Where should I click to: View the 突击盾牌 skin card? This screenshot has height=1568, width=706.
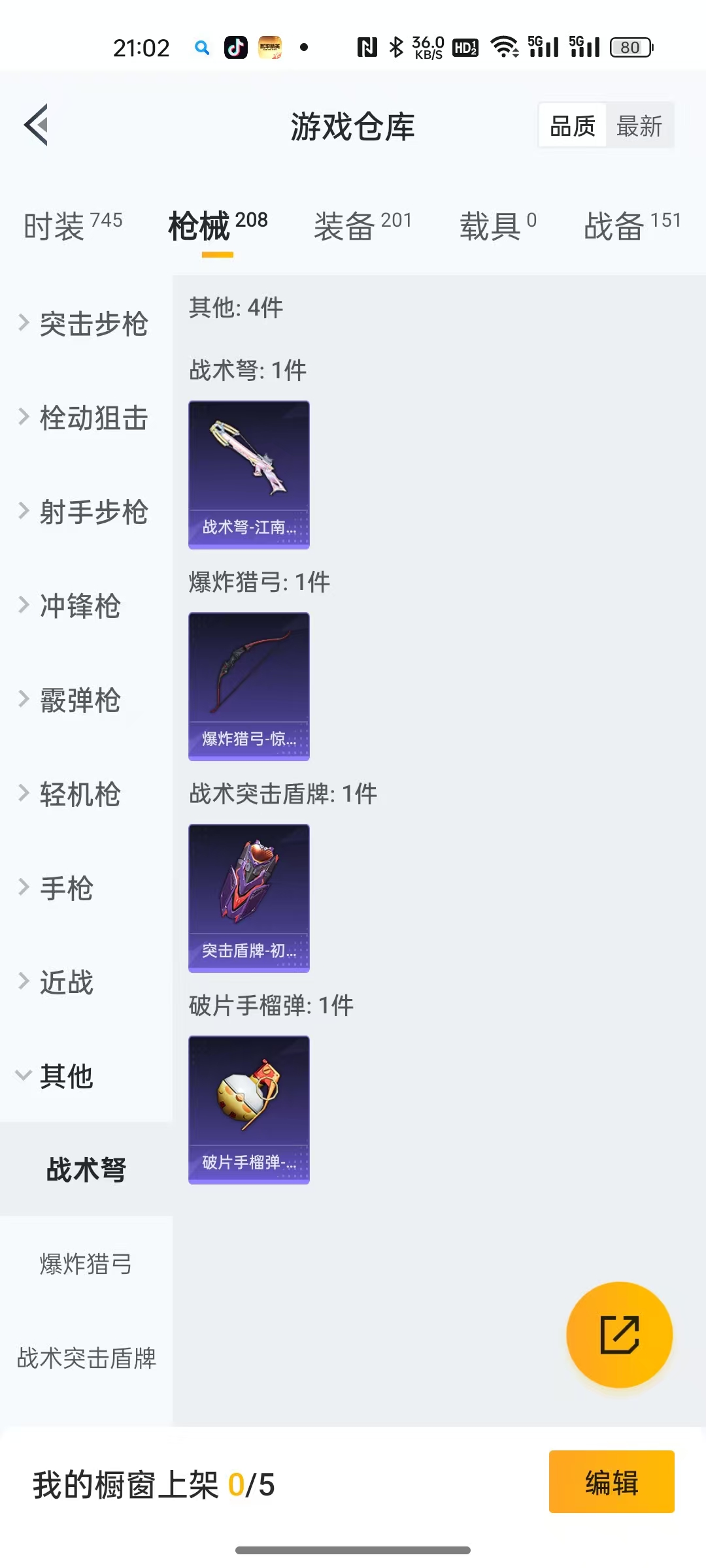tap(249, 898)
